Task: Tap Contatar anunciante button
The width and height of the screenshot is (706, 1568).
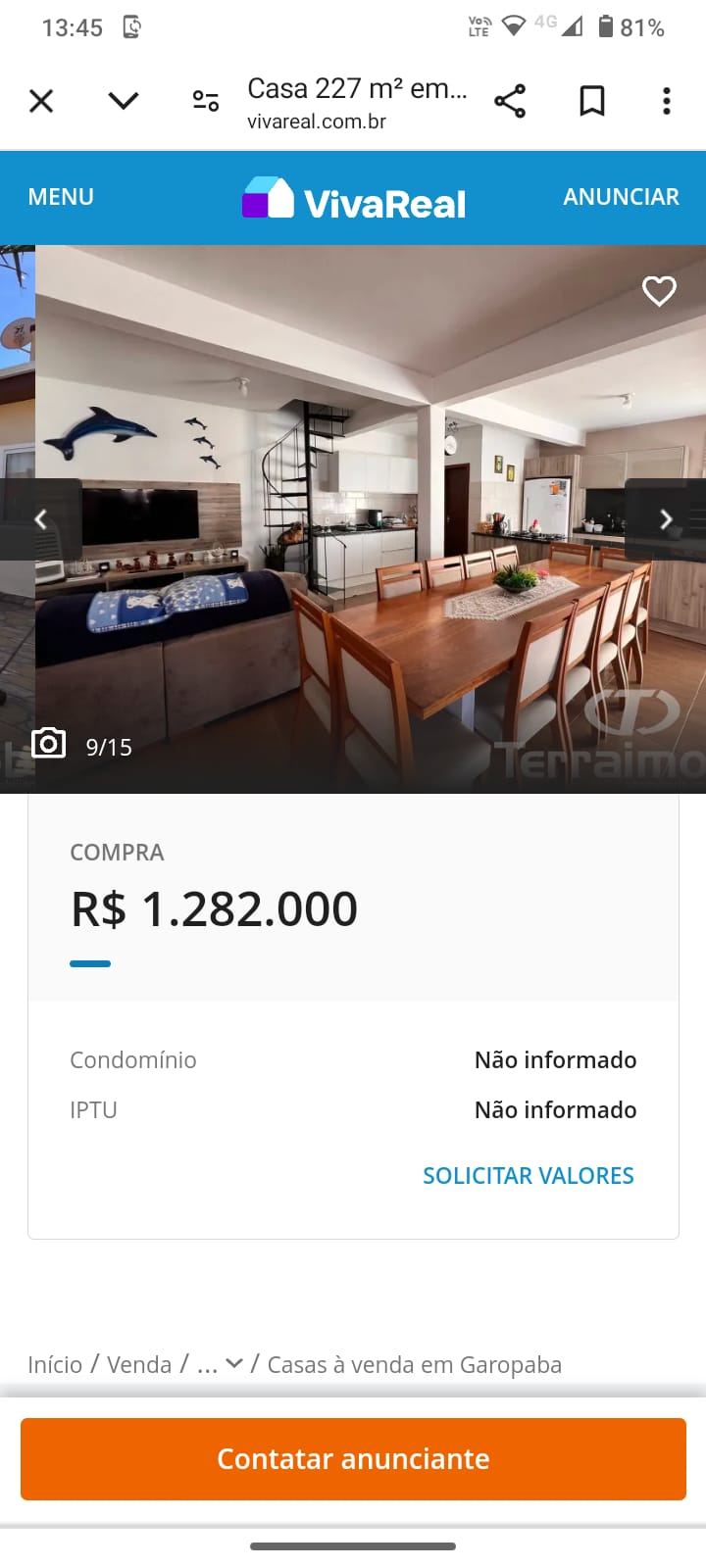Action: click(353, 1458)
